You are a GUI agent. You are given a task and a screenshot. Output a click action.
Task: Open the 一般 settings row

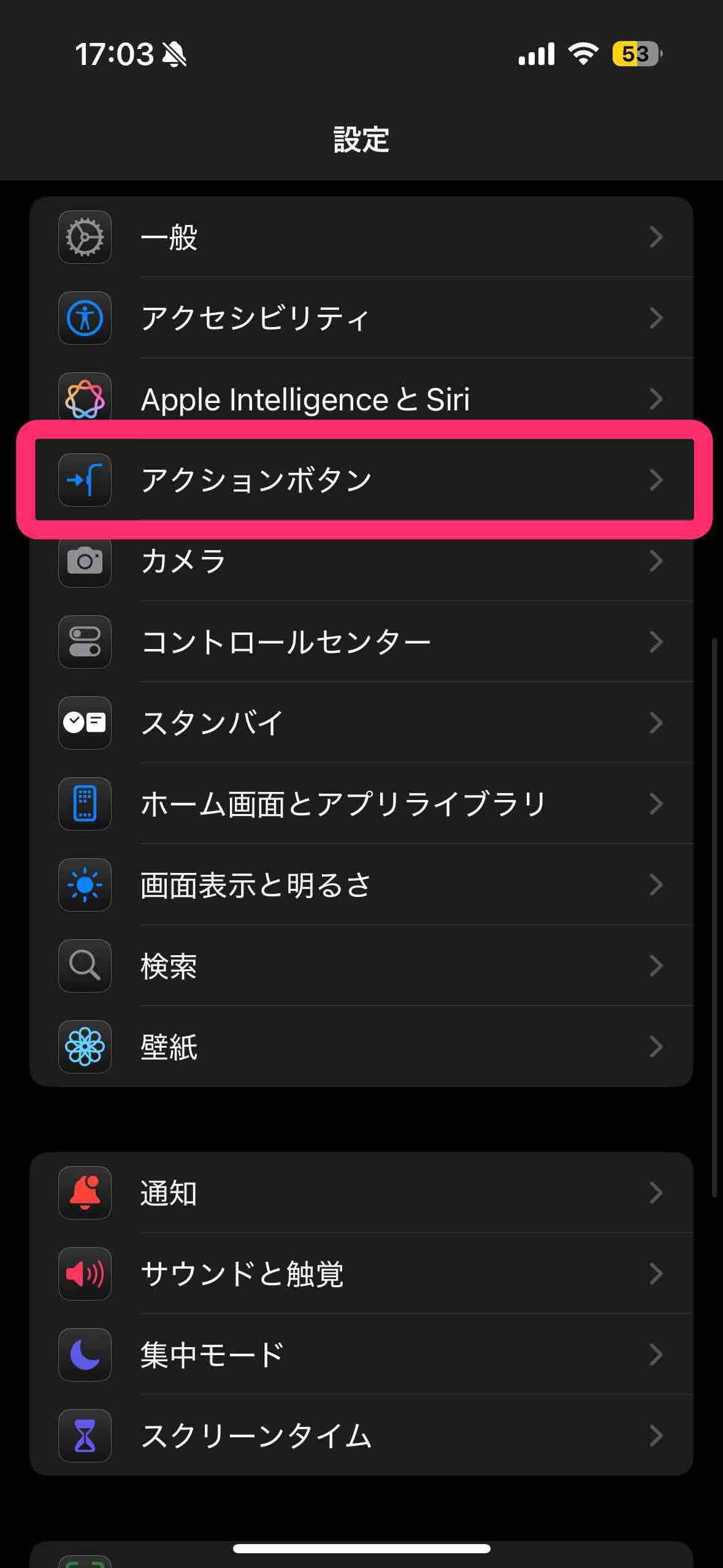pos(361,237)
